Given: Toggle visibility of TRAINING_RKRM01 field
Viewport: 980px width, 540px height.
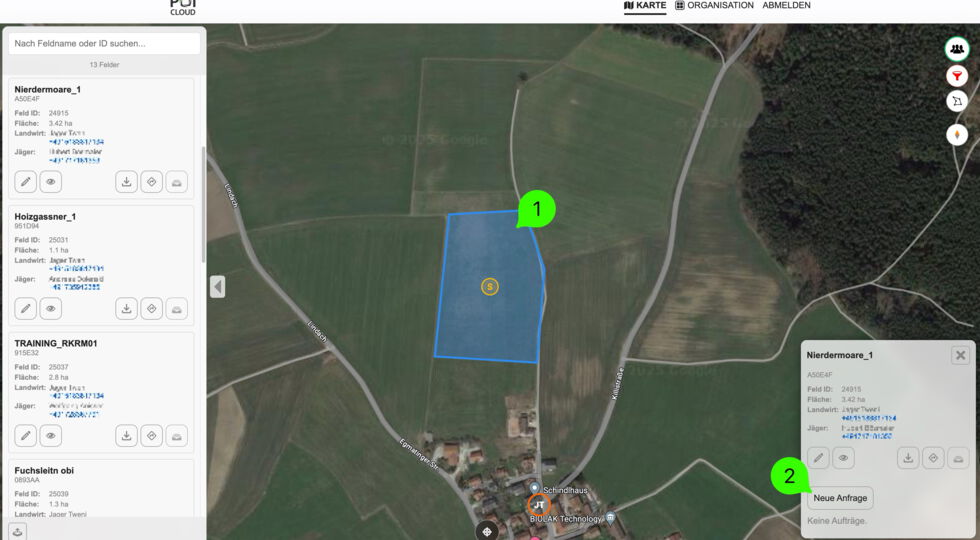Looking at the screenshot, I should tap(50, 436).
